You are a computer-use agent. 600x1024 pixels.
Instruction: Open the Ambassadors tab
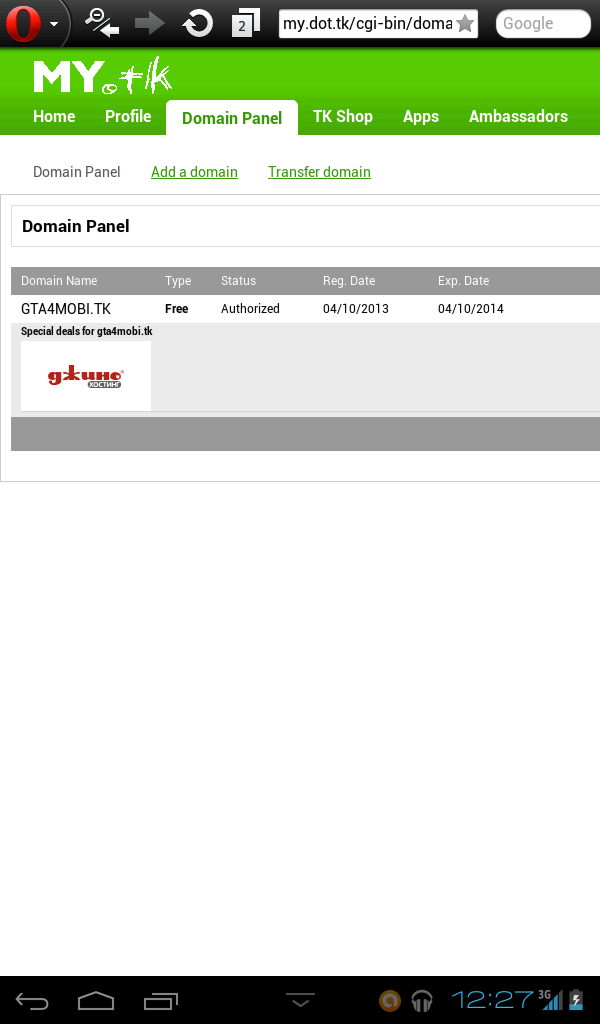click(518, 116)
